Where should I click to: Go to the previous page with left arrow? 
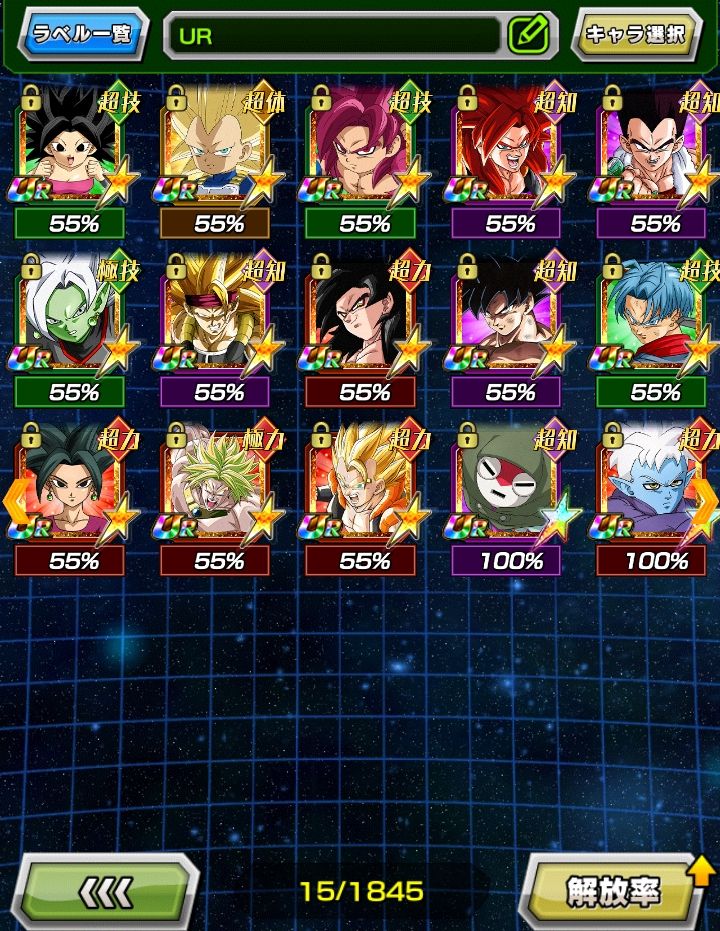[14, 498]
